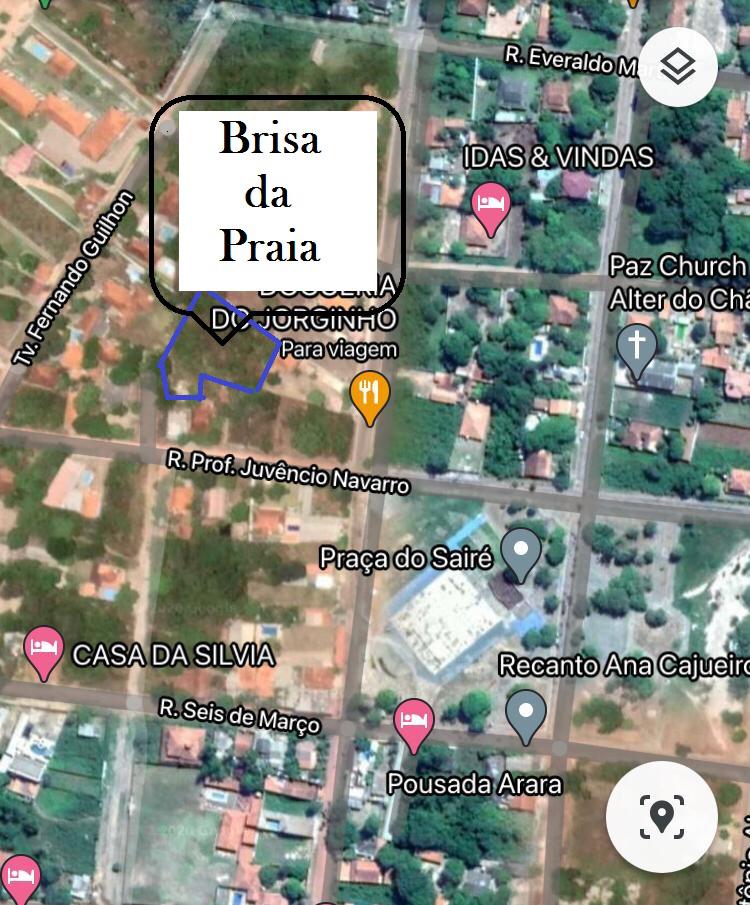Click the Para viagem text label
This screenshot has width=750, height=905.
(339, 350)
